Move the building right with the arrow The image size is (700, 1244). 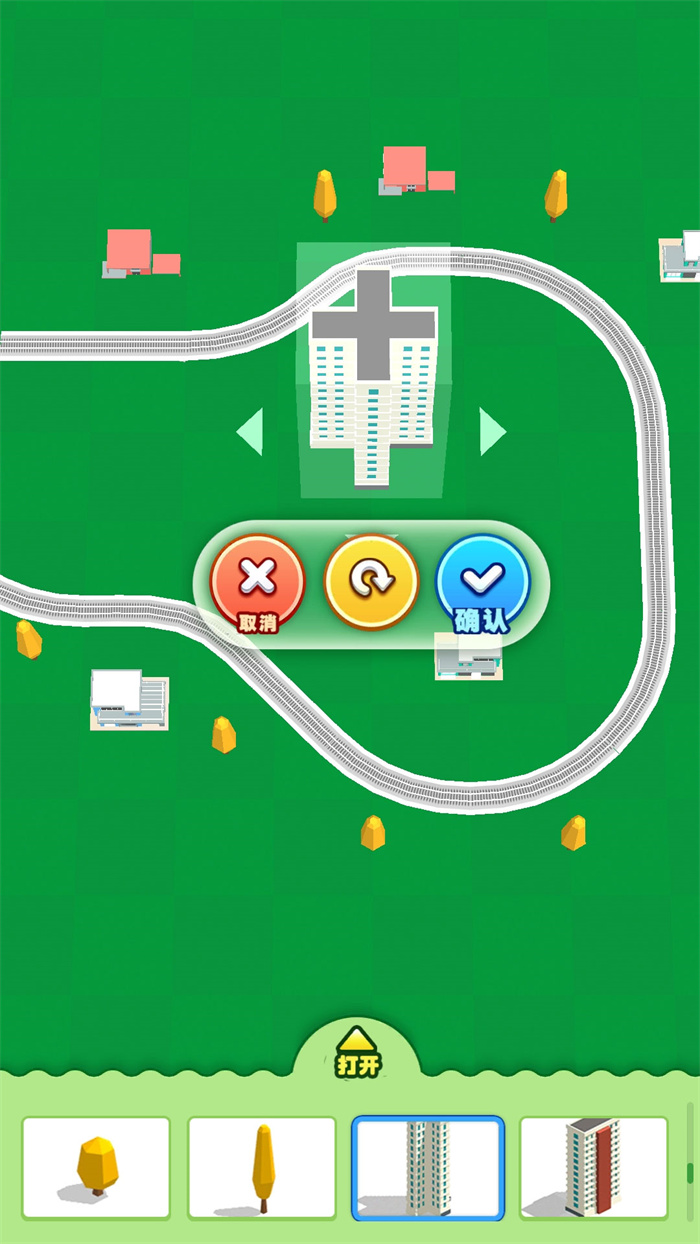492,432
